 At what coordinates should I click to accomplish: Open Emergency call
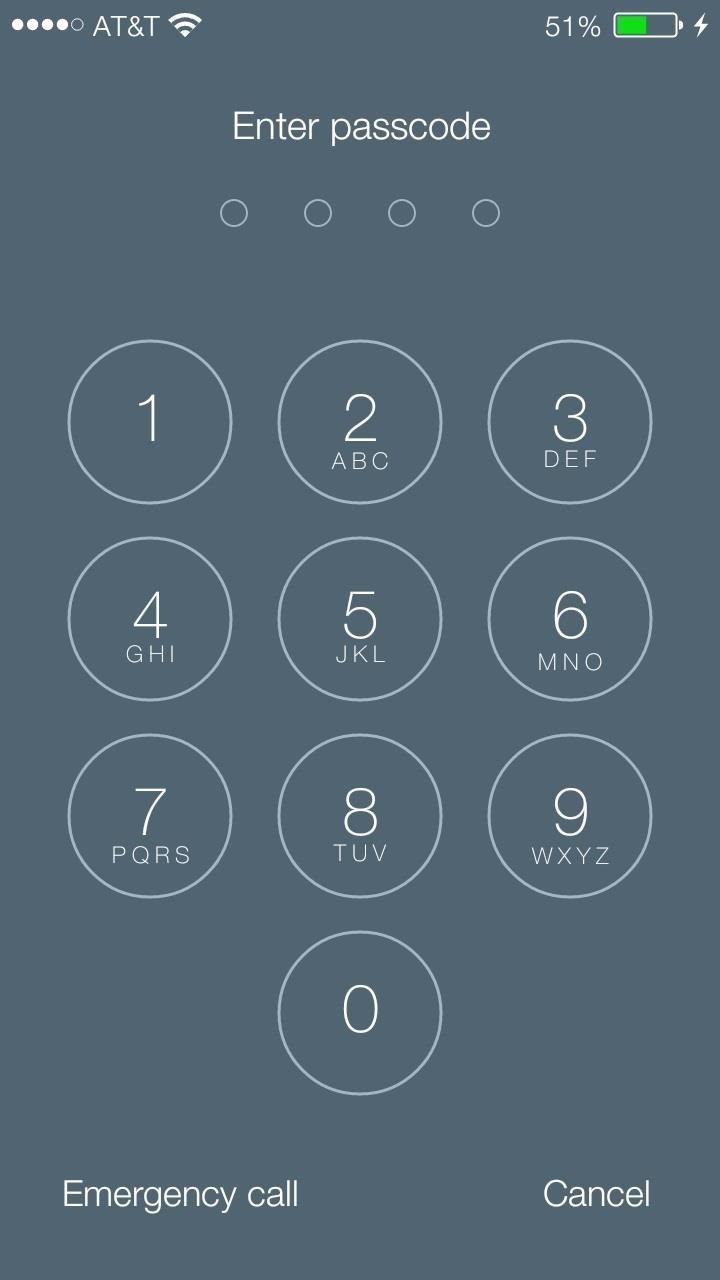tap(180, 1194)
